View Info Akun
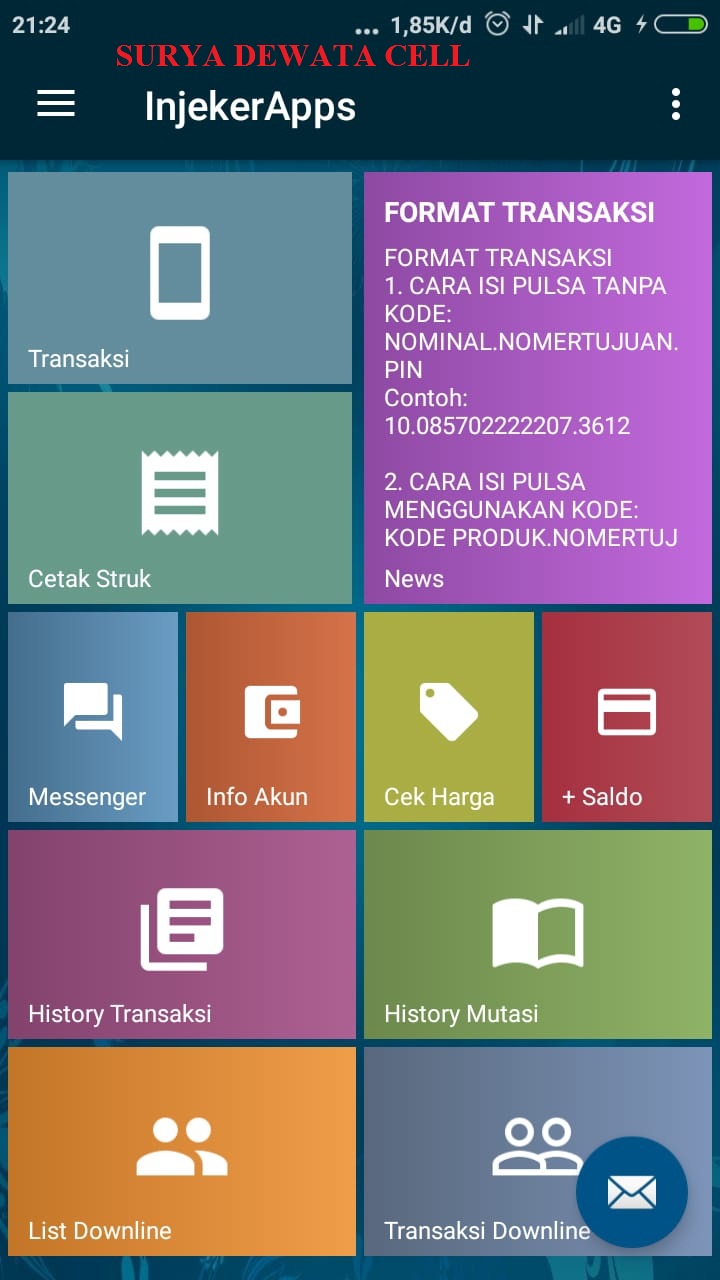 [x=271, y=716]
